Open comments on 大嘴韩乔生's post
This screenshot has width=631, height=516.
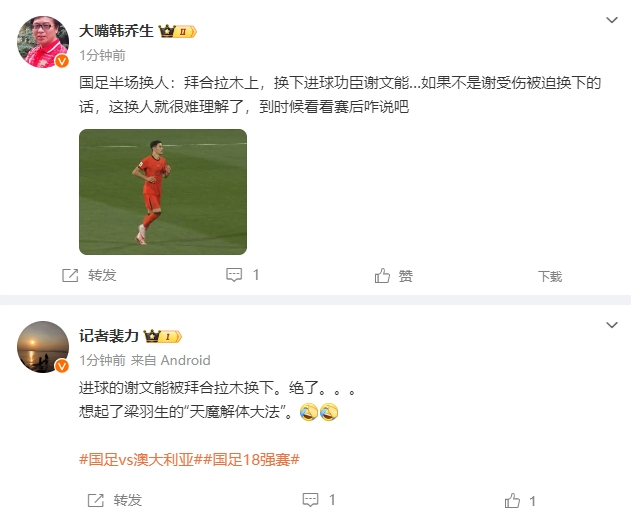[243, 275]
